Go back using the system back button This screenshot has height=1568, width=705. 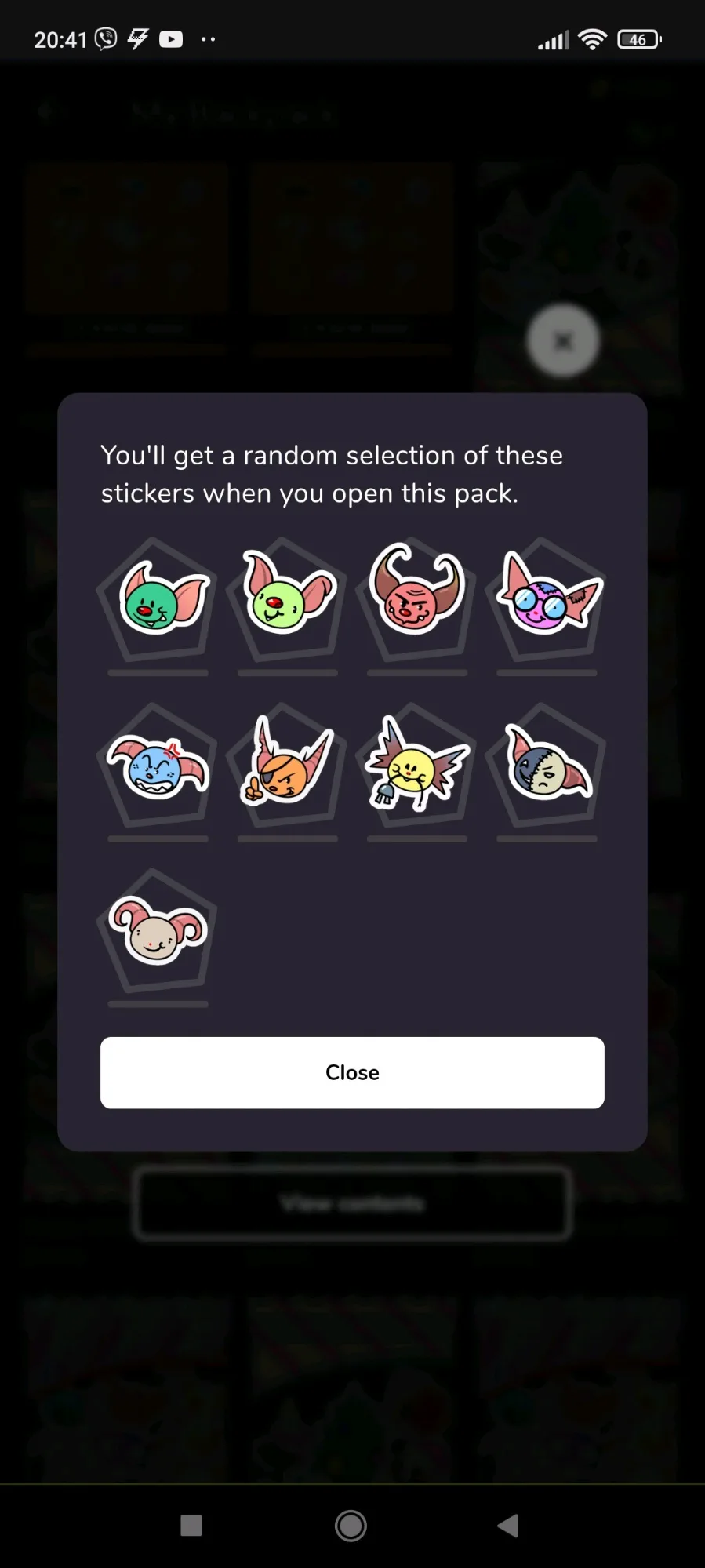(x=508, y=1526)
